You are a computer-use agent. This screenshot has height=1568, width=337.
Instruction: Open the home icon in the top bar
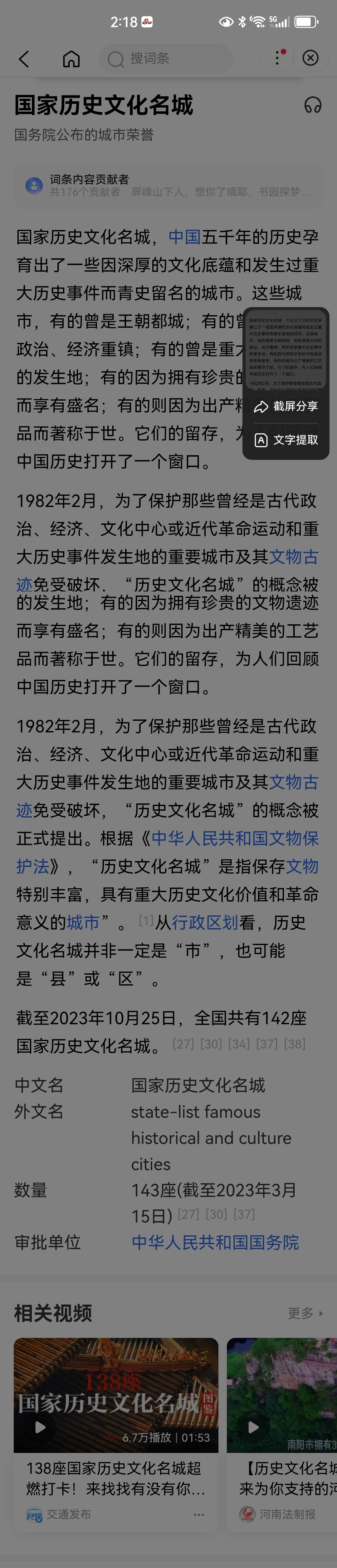[x=71, y=58]
